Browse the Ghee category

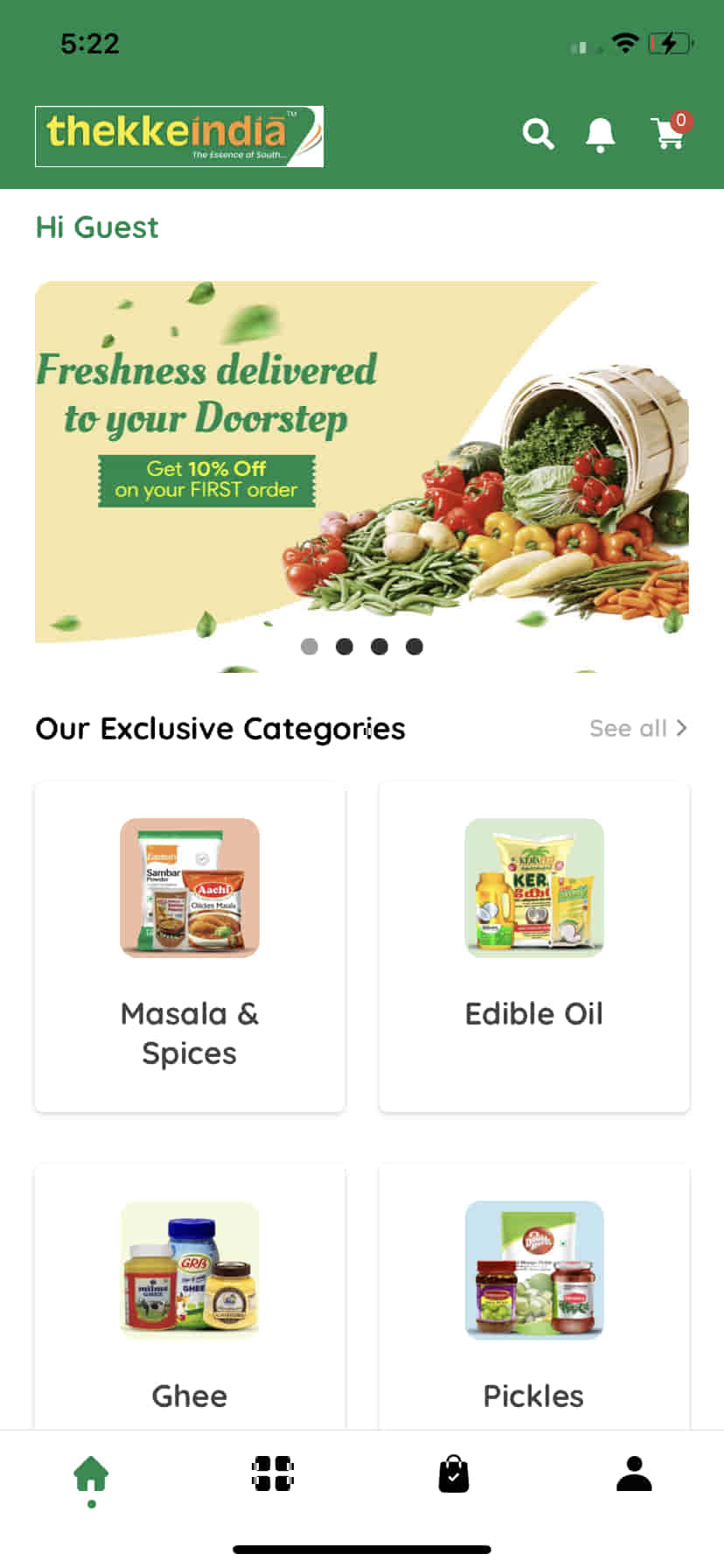click(190, 1298)
